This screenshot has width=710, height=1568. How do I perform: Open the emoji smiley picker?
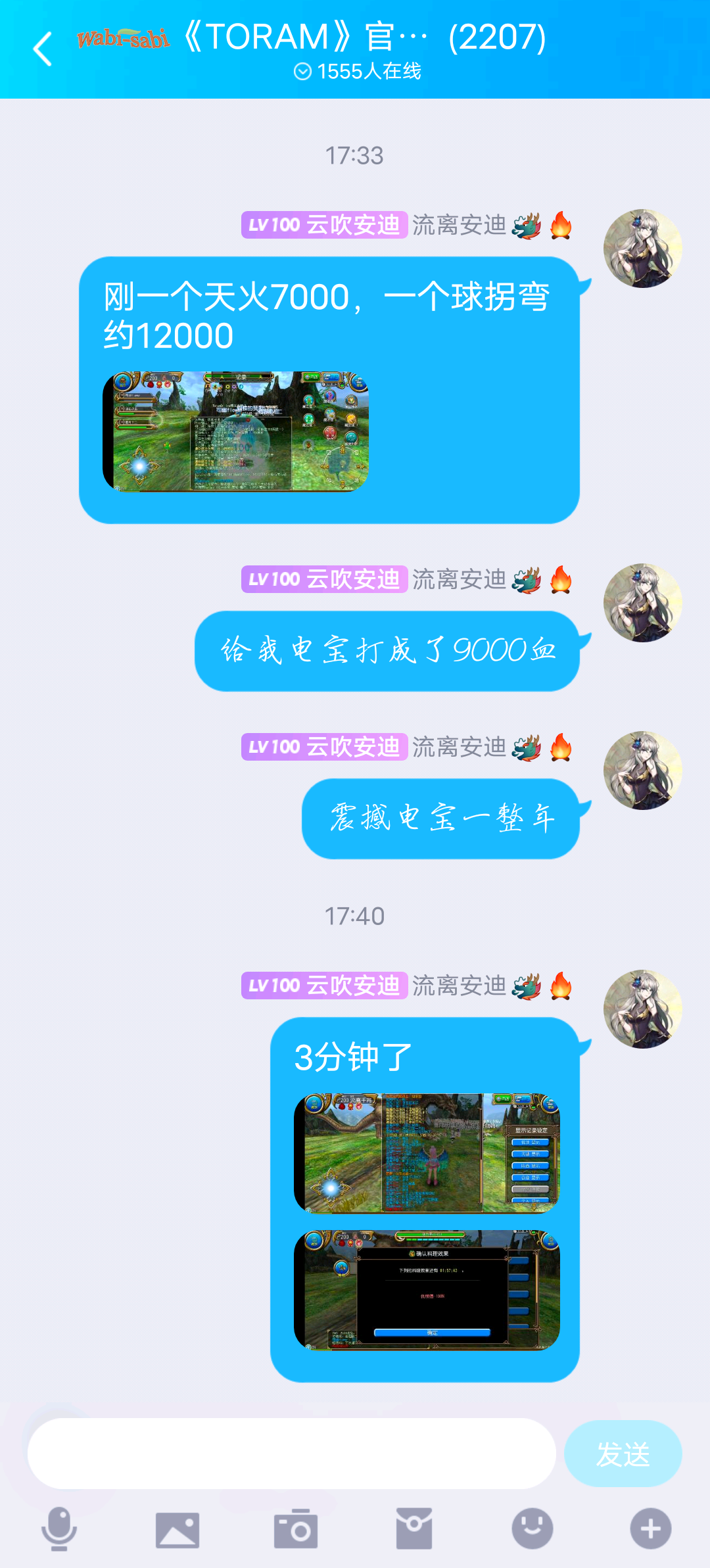tap(532, 1527)
